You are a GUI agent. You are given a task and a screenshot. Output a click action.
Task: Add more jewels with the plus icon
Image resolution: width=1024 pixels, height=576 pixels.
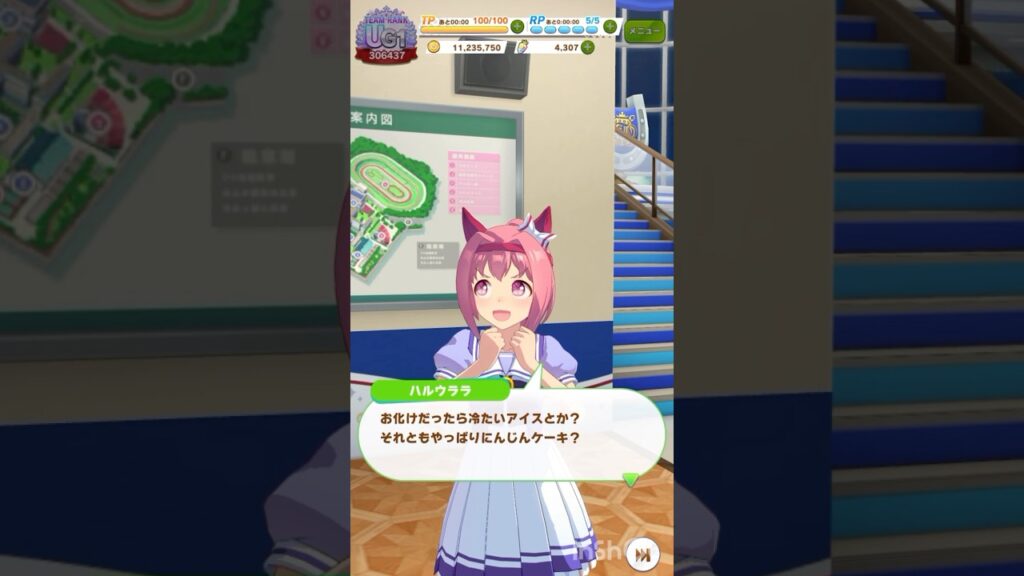(587, 47)
